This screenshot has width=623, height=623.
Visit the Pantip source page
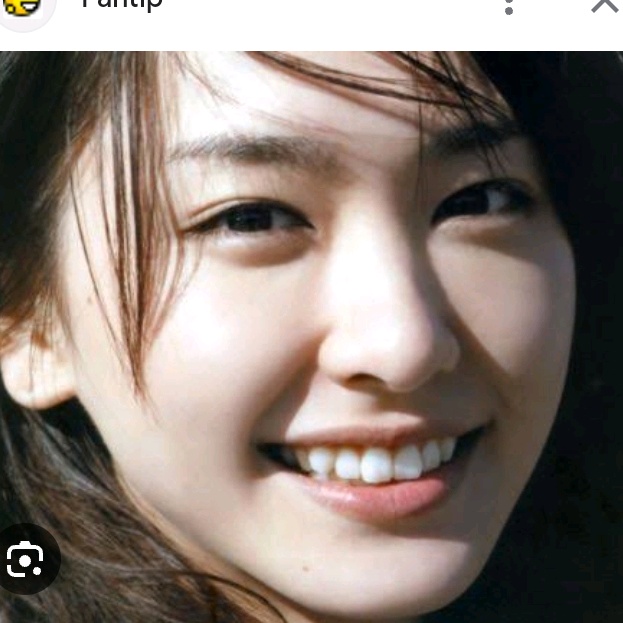(x=121, y=5)
